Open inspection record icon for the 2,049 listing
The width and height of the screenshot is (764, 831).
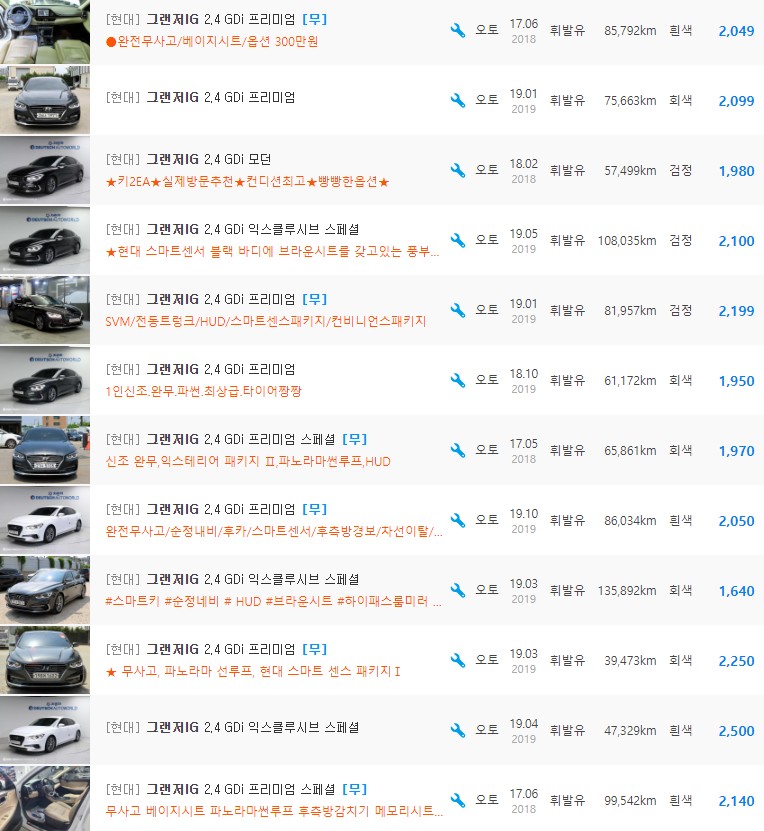(x=458, y=30)
